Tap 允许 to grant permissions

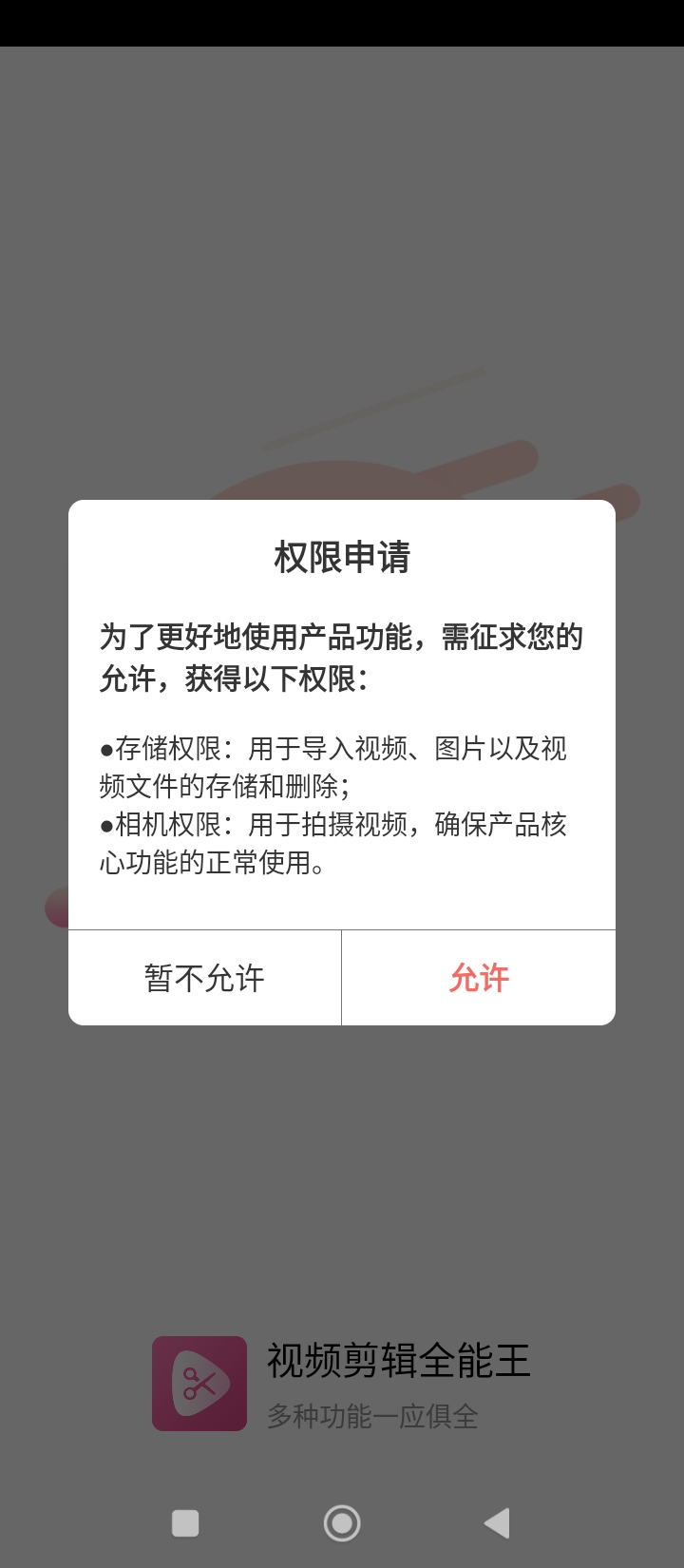[x=479, y=978]
